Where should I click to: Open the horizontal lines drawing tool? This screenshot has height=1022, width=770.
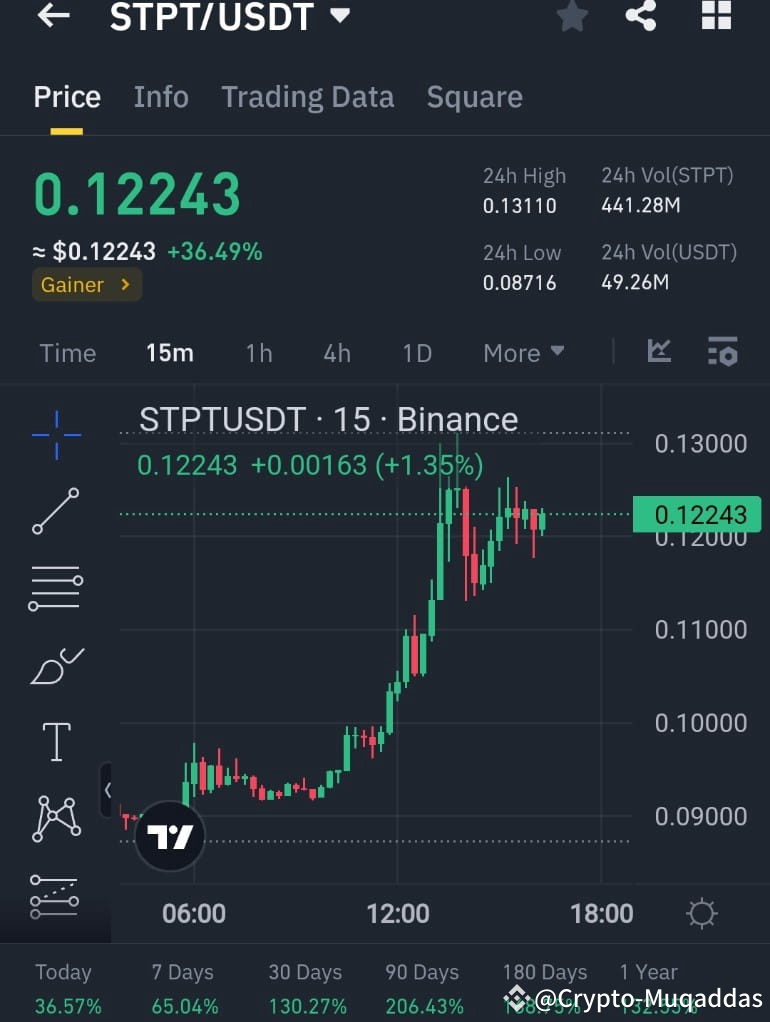55,588
